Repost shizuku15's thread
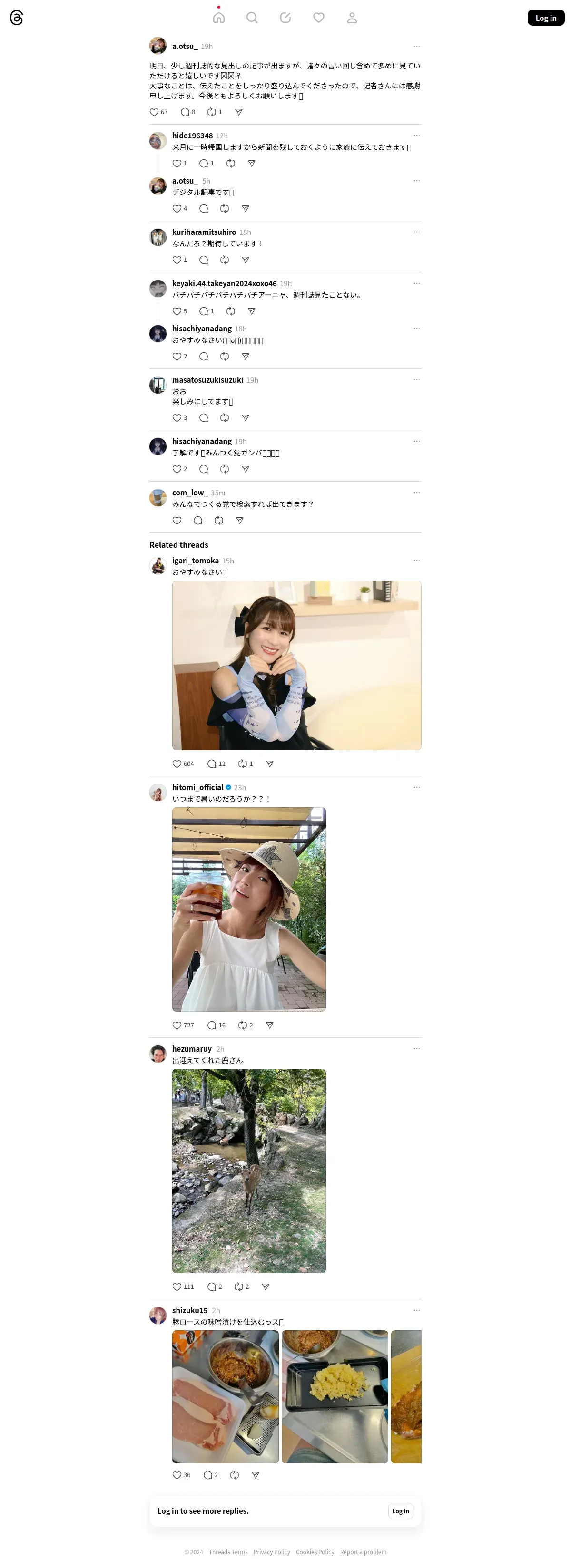The height and width of the screenshot is (1568, 571). (235, 1475)
